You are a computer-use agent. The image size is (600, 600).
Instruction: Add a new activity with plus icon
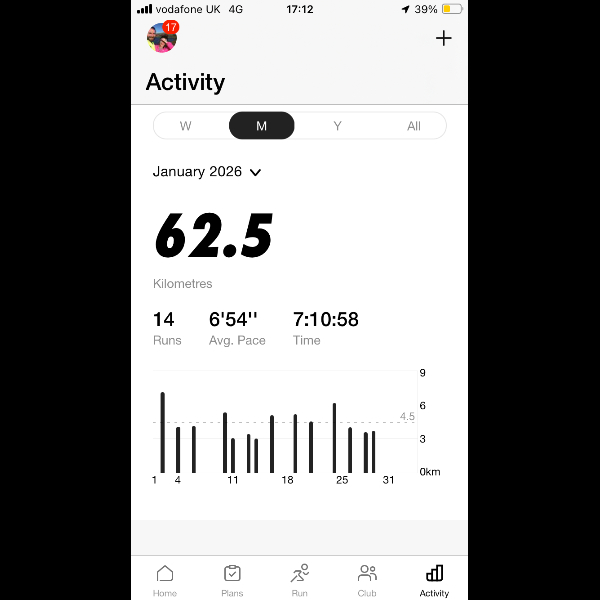(444, 38)
